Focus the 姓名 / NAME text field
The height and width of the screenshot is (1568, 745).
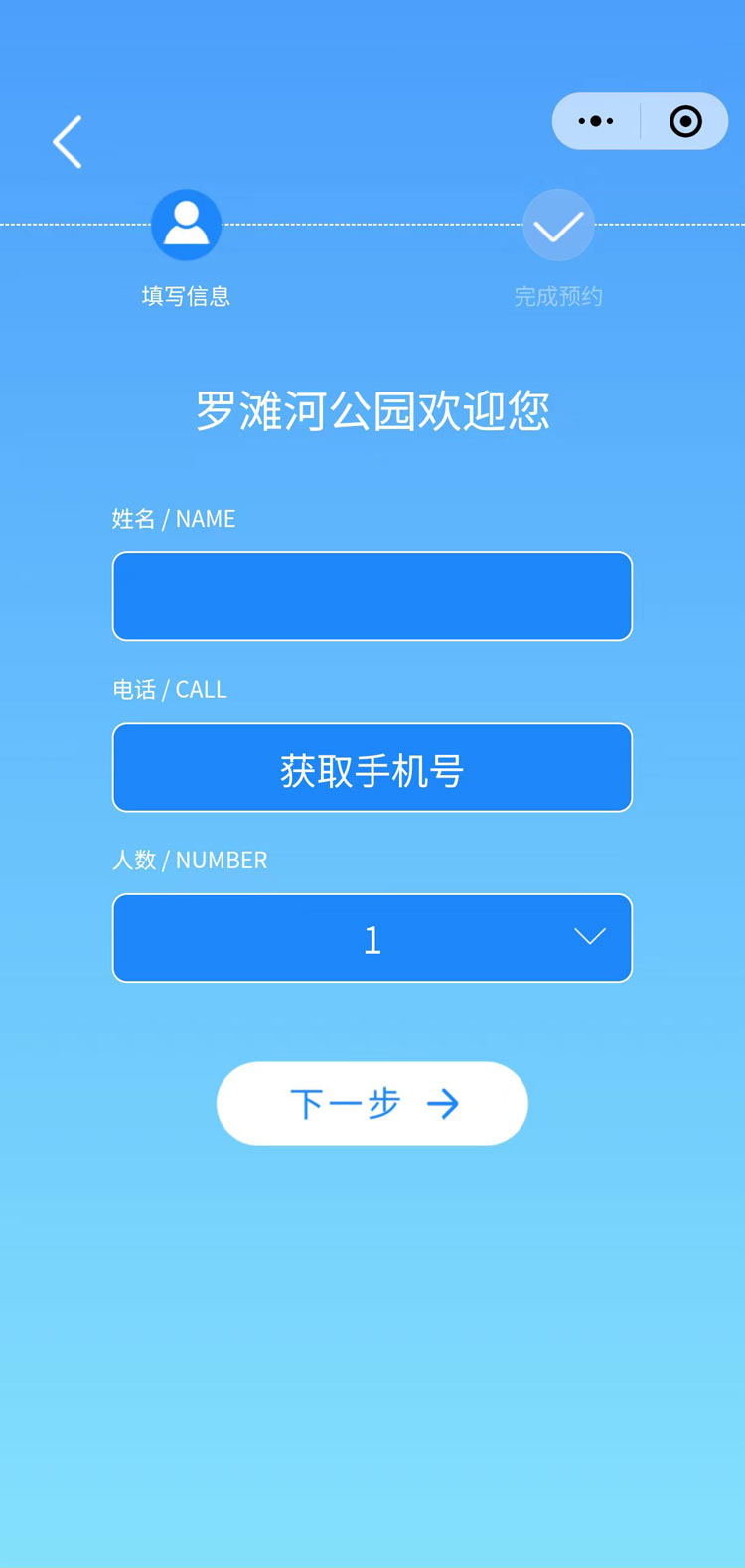pos(372,596)
